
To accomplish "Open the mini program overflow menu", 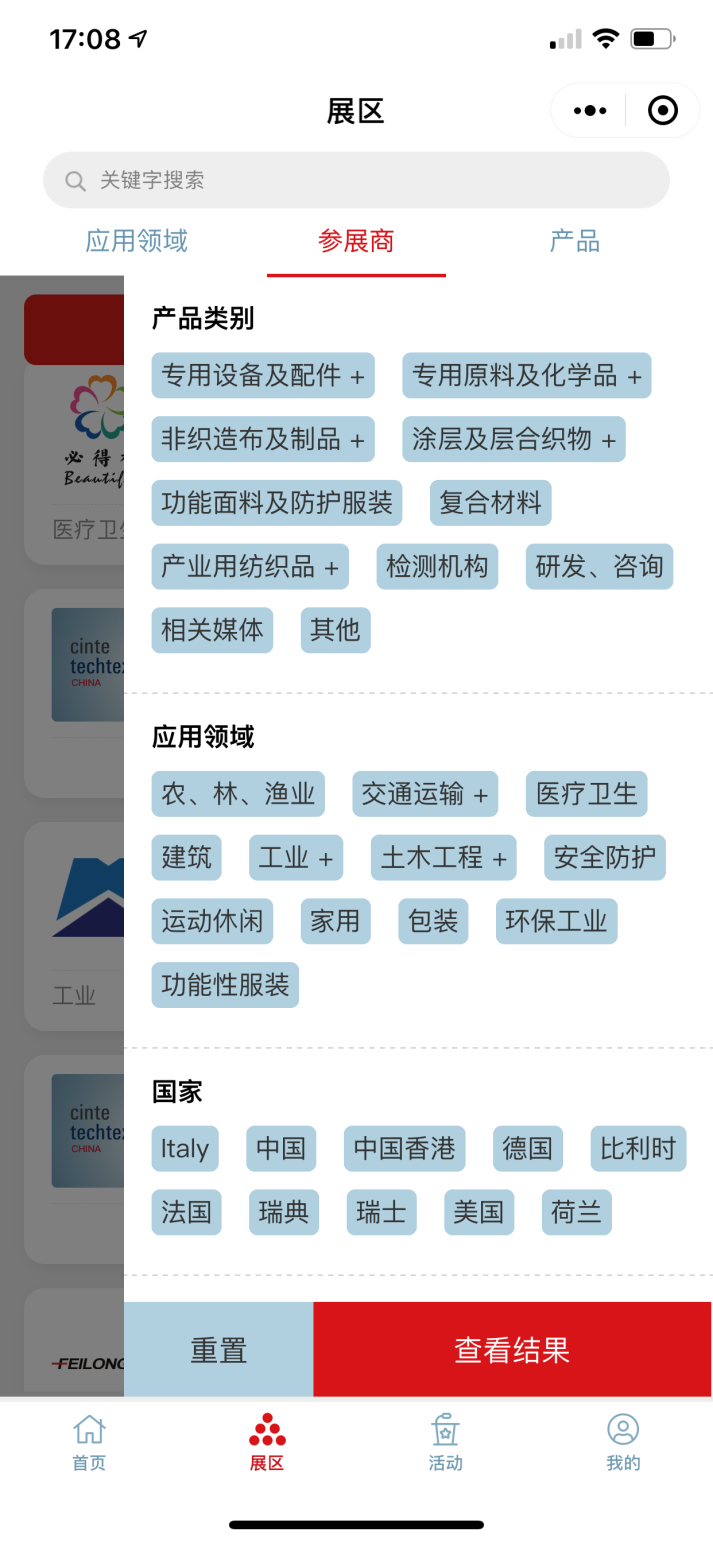I will pyautogui.click(x=590, y=110).
